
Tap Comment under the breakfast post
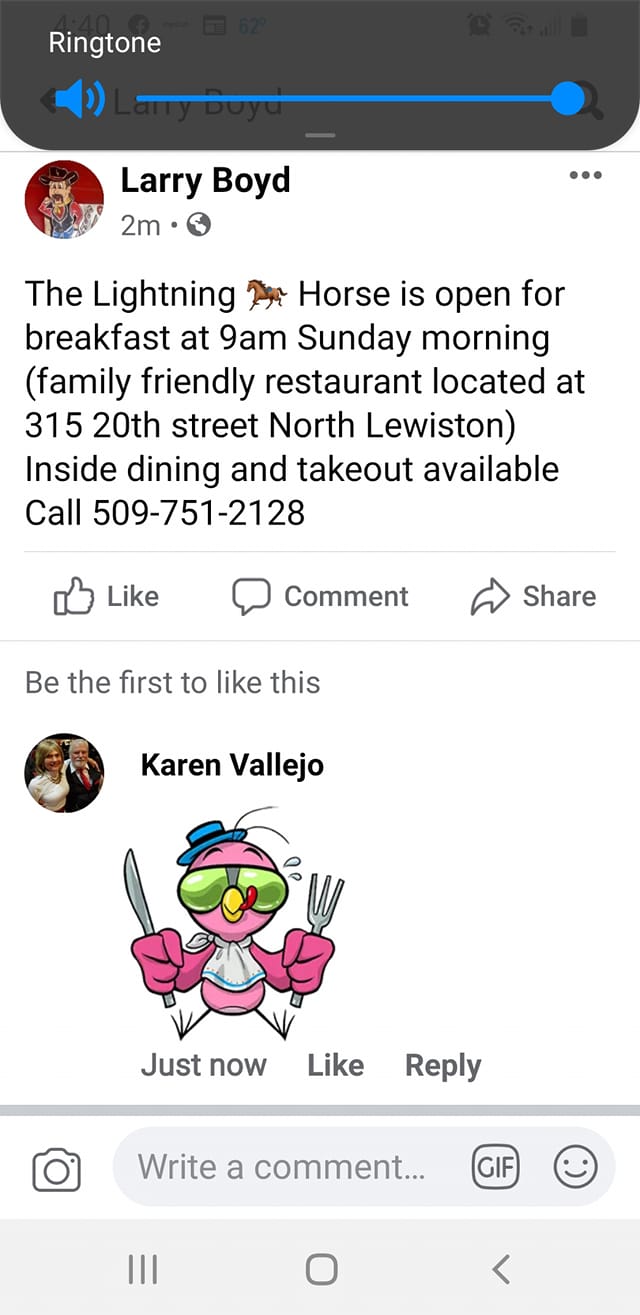click(321, 597)
